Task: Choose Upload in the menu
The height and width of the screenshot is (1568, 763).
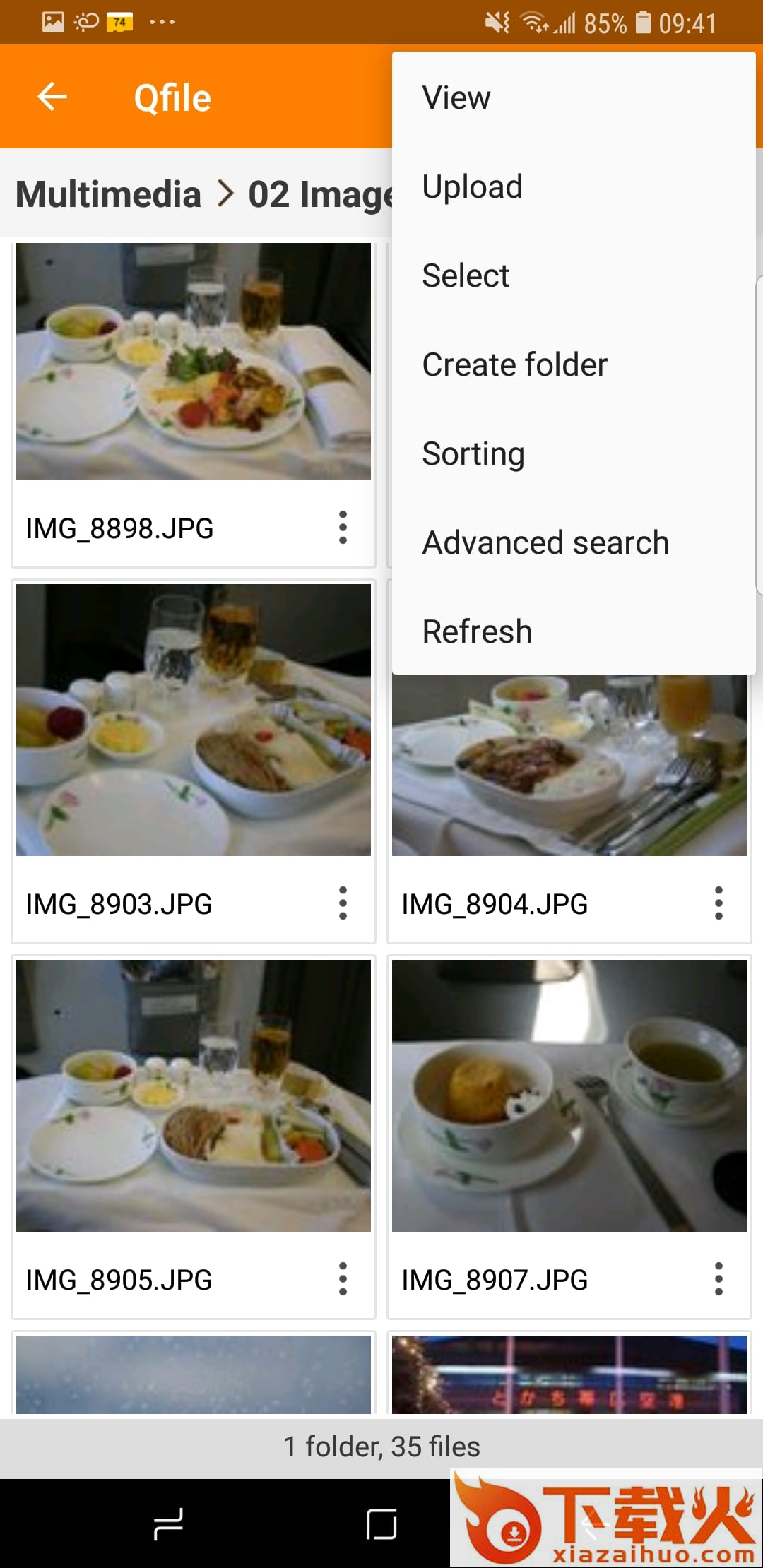Action: coord(472,187)
